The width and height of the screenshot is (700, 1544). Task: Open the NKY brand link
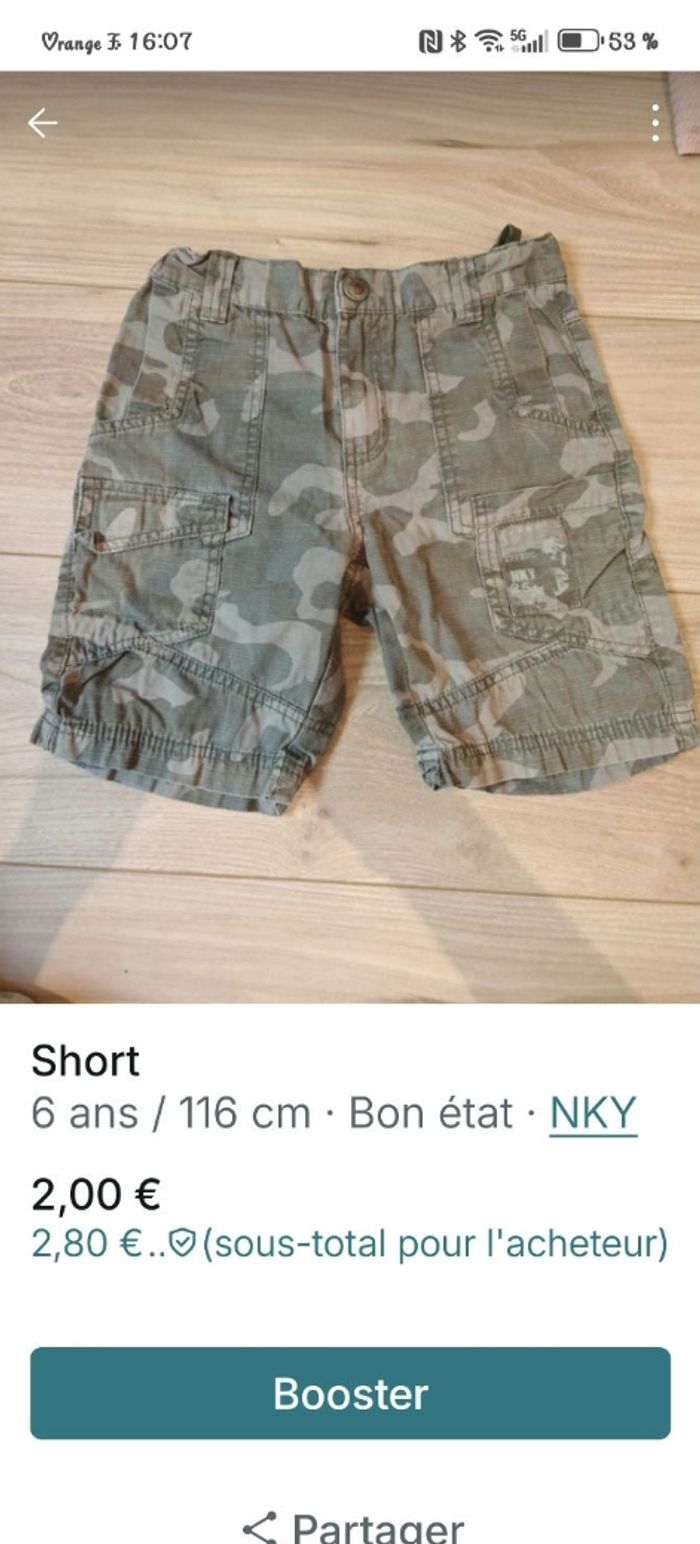click(593, 1113)
